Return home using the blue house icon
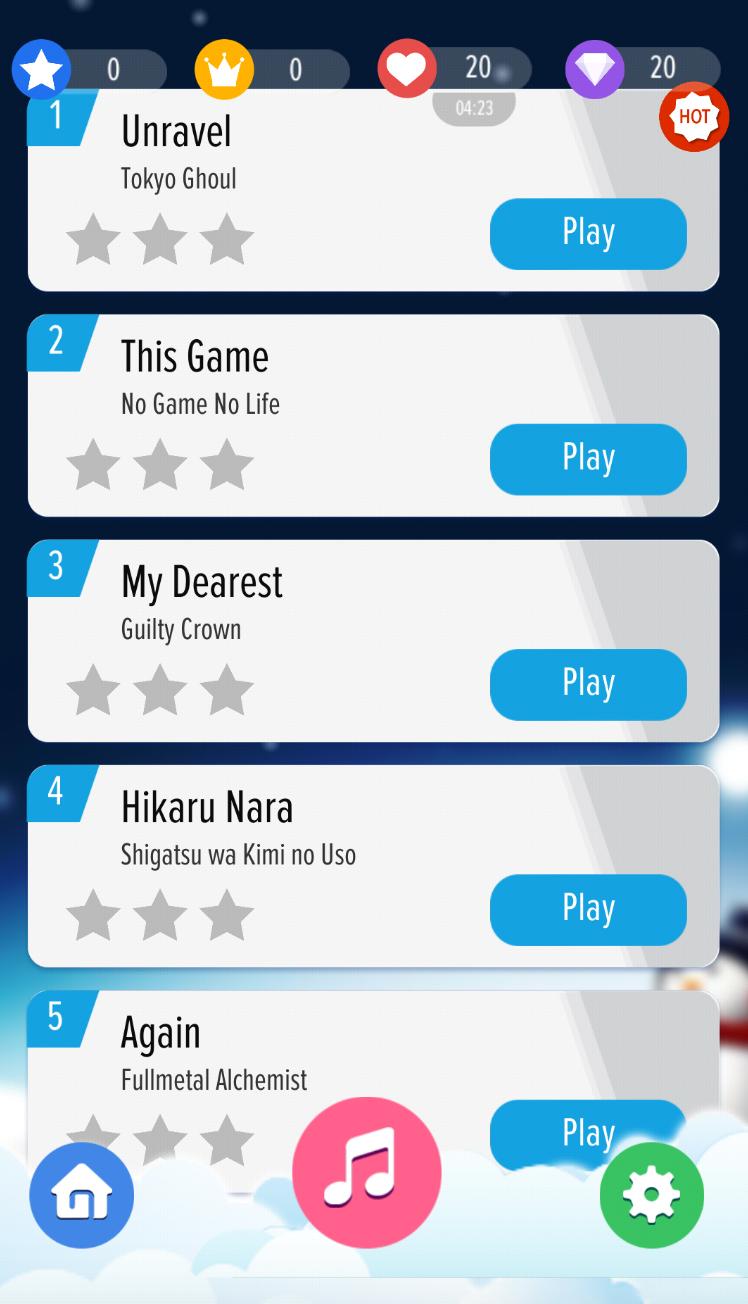Screen dimensions: 748x1304 (x=81, y=1196)
